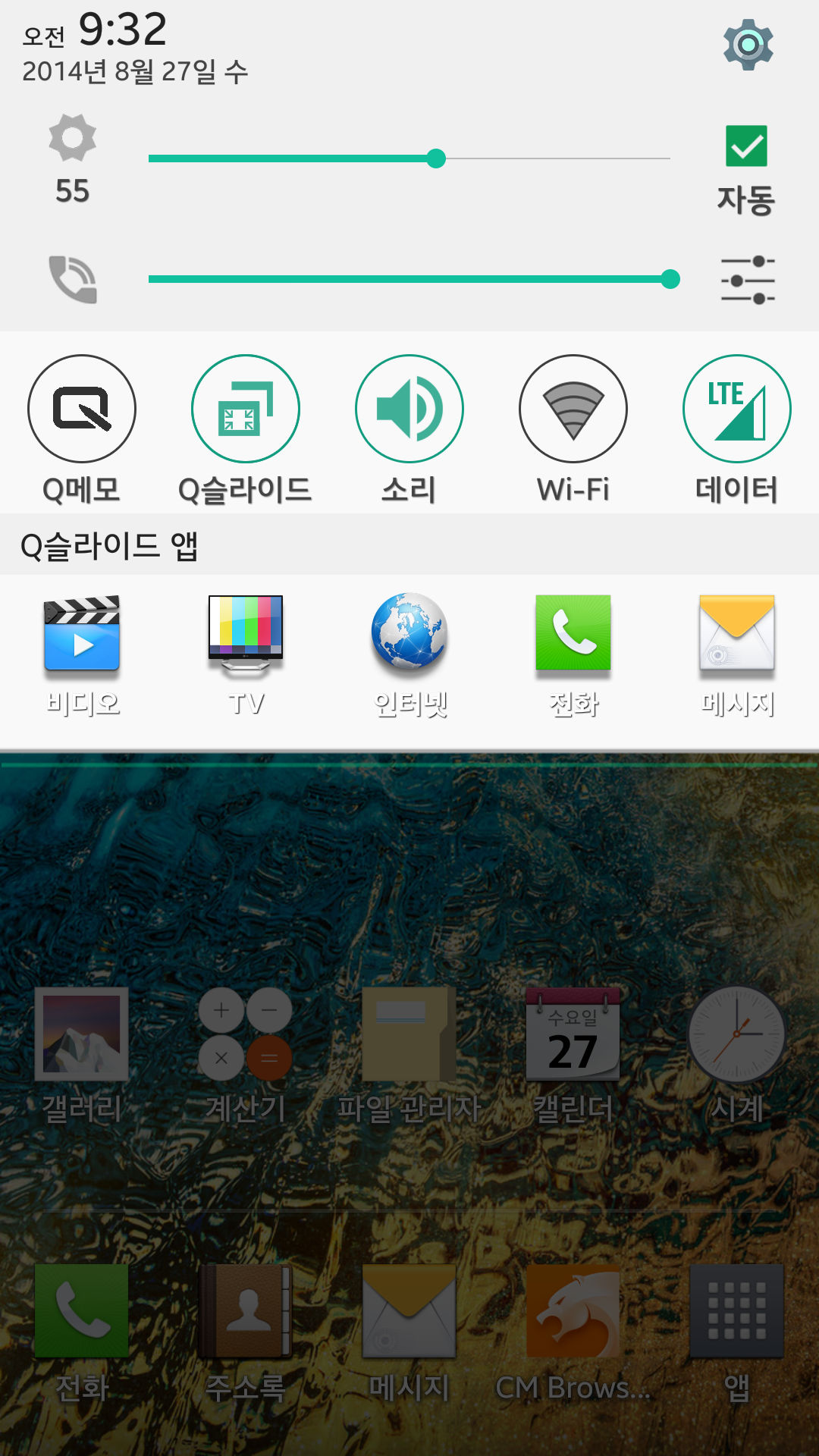
Task: Open 인터넷 browser in QSlide
Action: (x=409, y=634)
